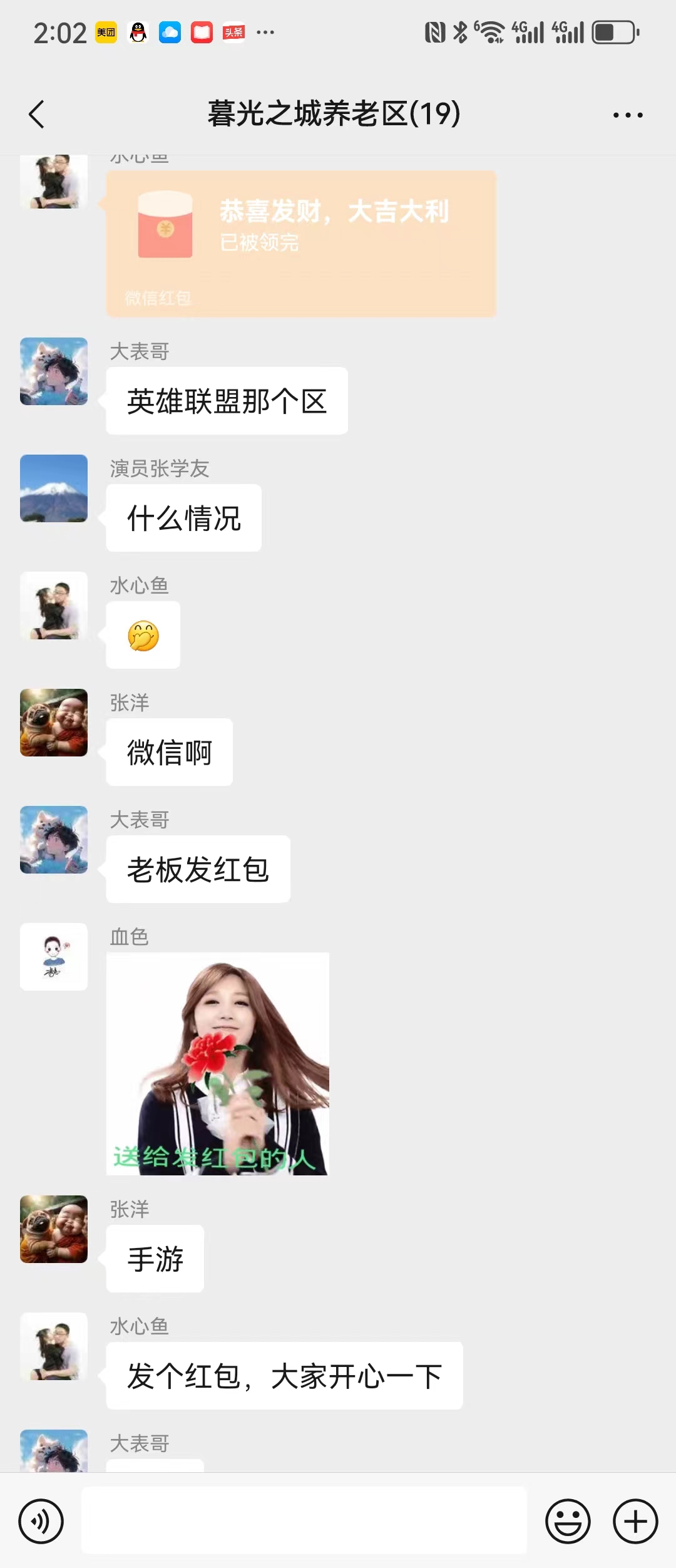This screenshot has width=676, height=1568.
Task: Open 演员张学友's profile avatar
Action: [x=54, y=488]
